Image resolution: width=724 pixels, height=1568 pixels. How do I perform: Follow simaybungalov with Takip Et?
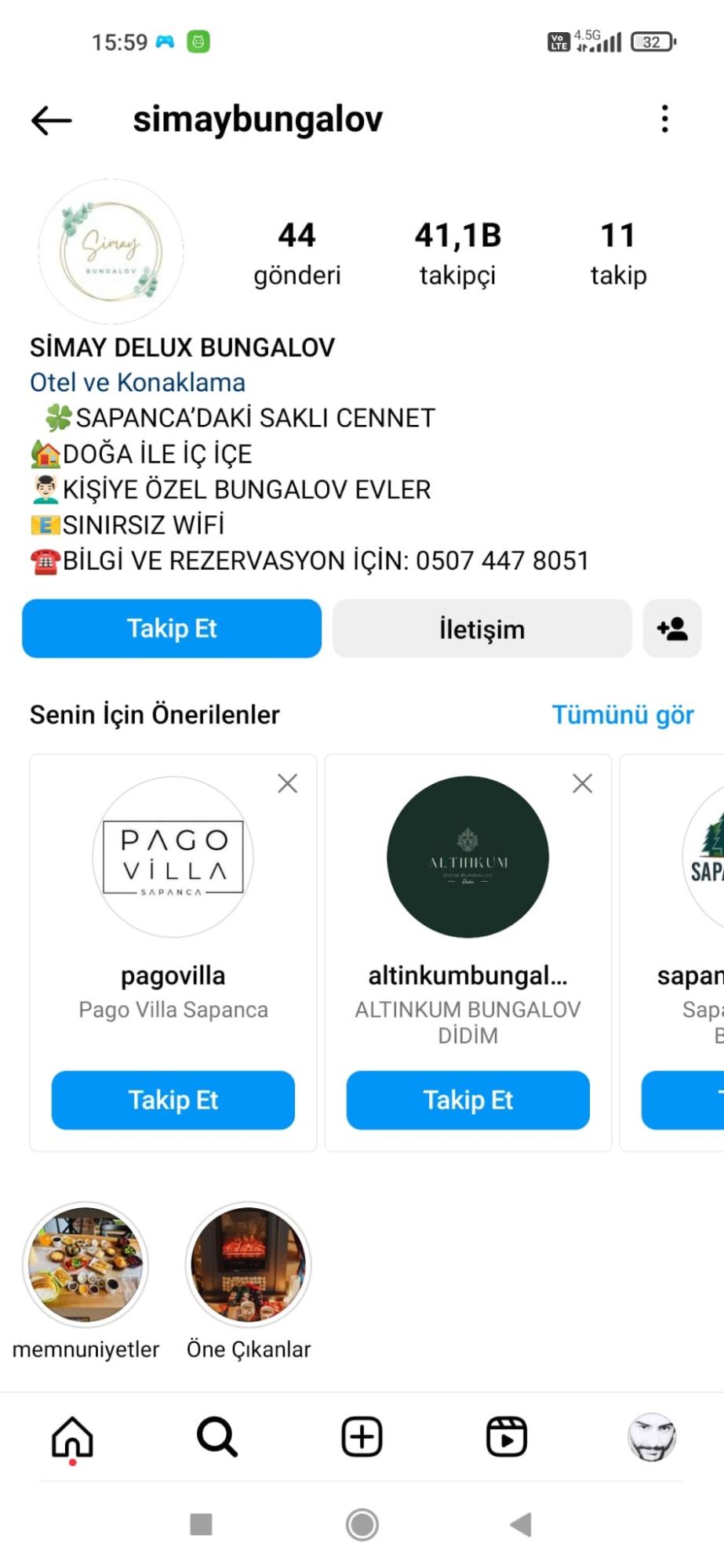point(172,628)
